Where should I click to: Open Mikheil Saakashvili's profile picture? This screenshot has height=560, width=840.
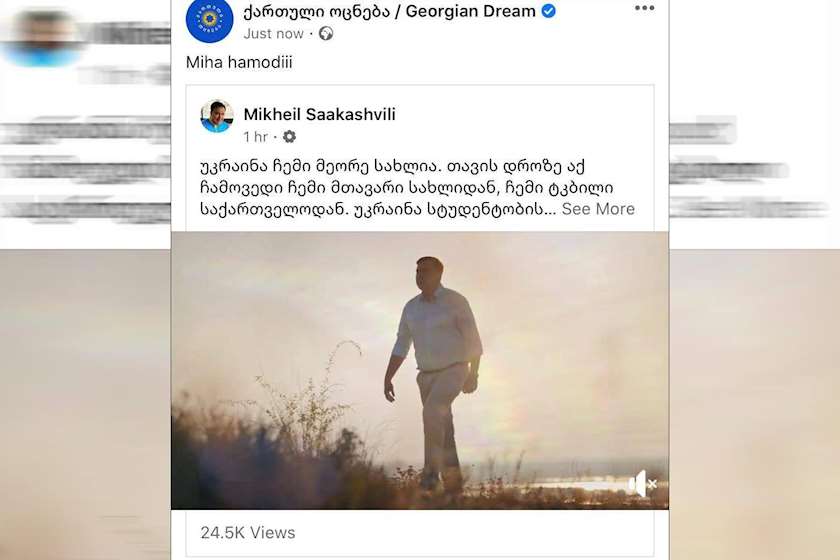pyautogui.click(x=217, y=117)
